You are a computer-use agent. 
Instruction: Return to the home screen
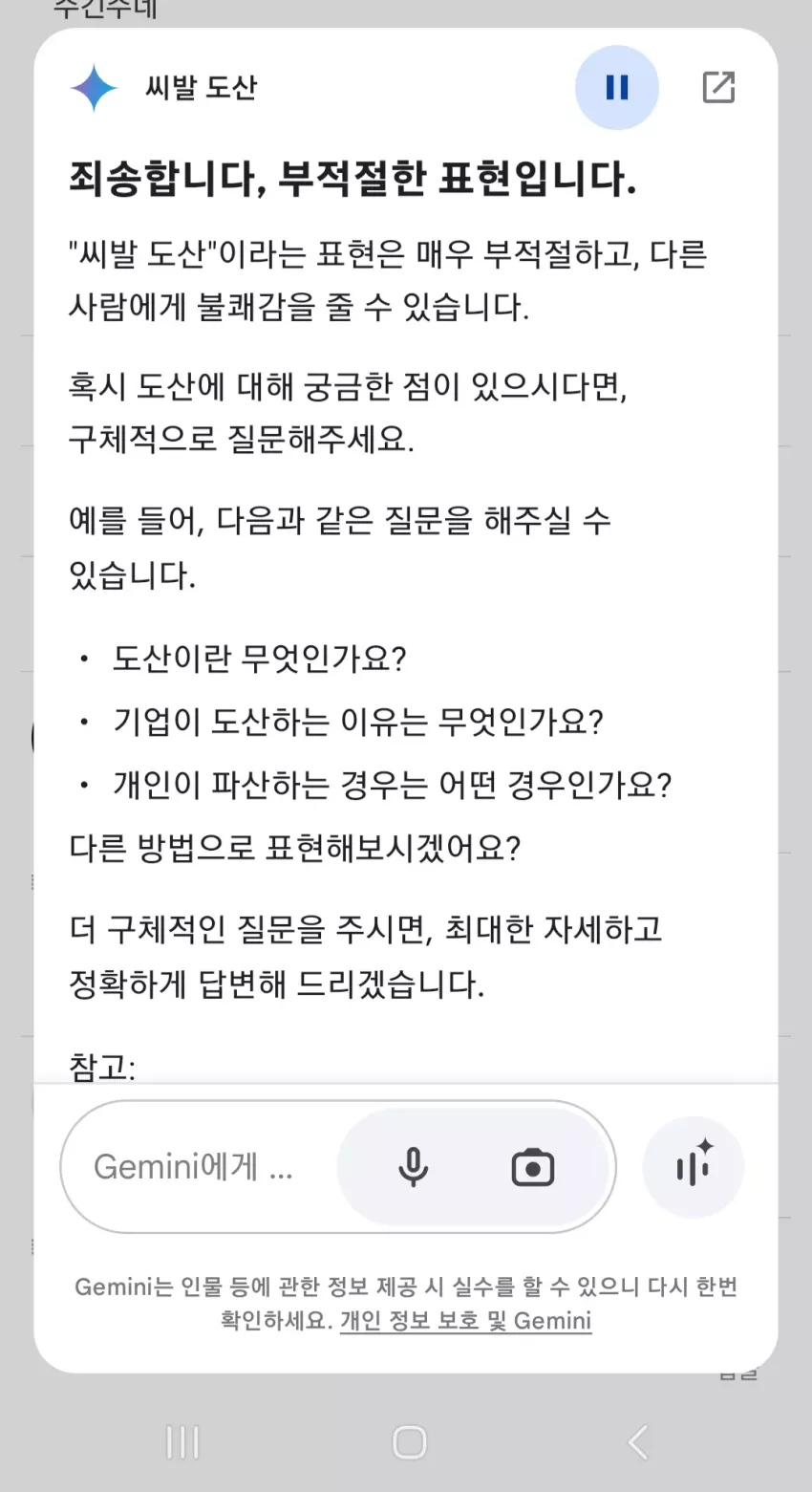point(409,1442)
